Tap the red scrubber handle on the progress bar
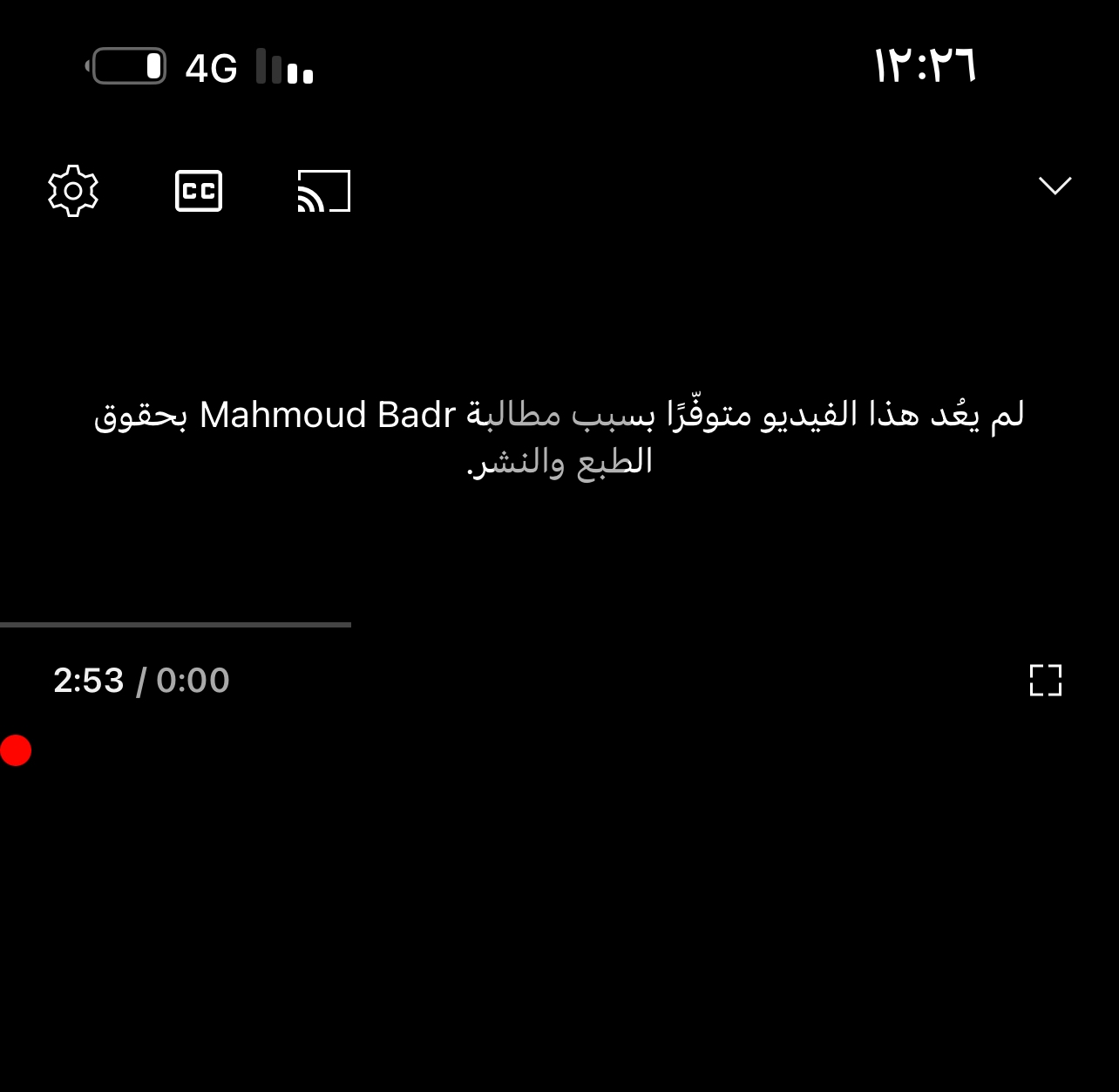This screenshot has width=1119, height=1092. coord(16,750)
